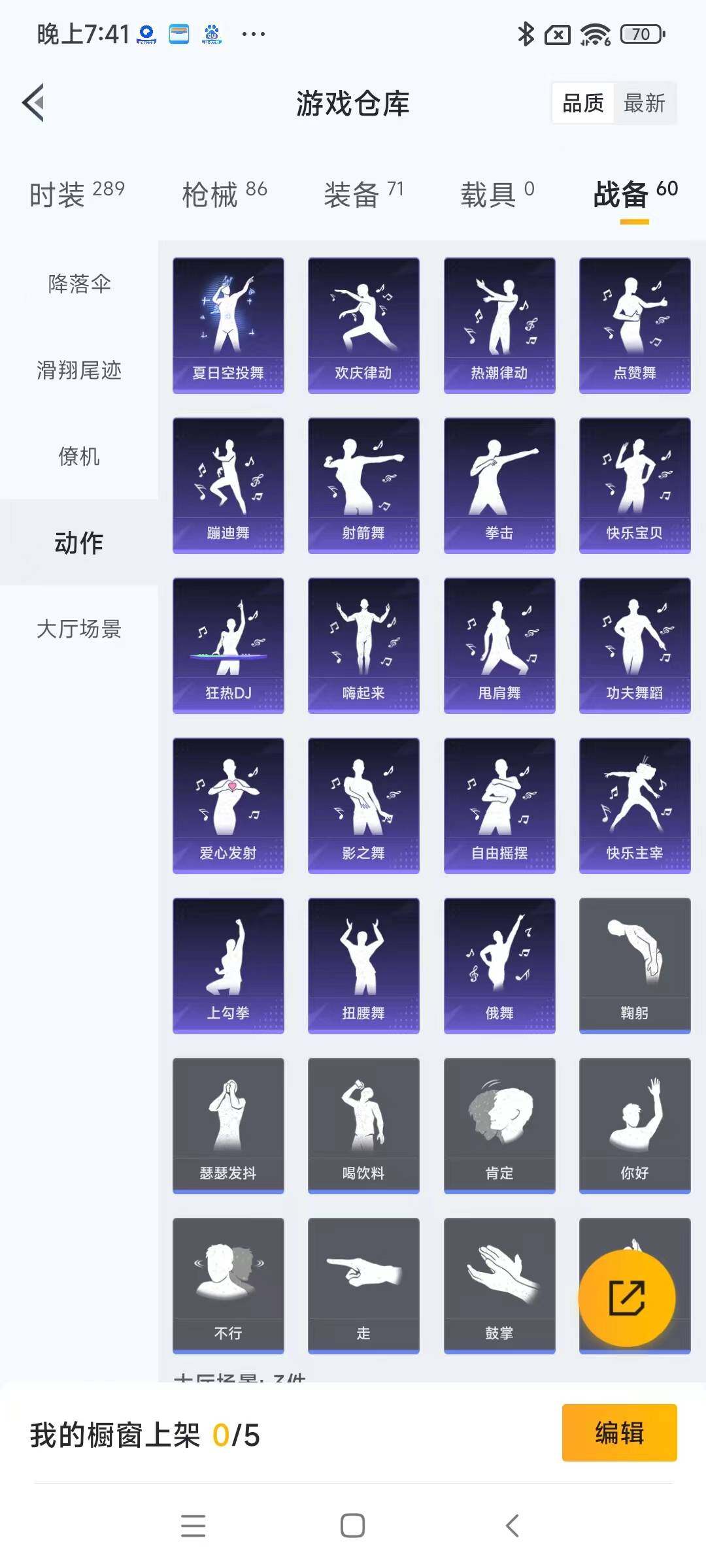The height and width of the screenshot is (1568, 706).
Task: Select the 僚机 side category
Action: point(79,457)
